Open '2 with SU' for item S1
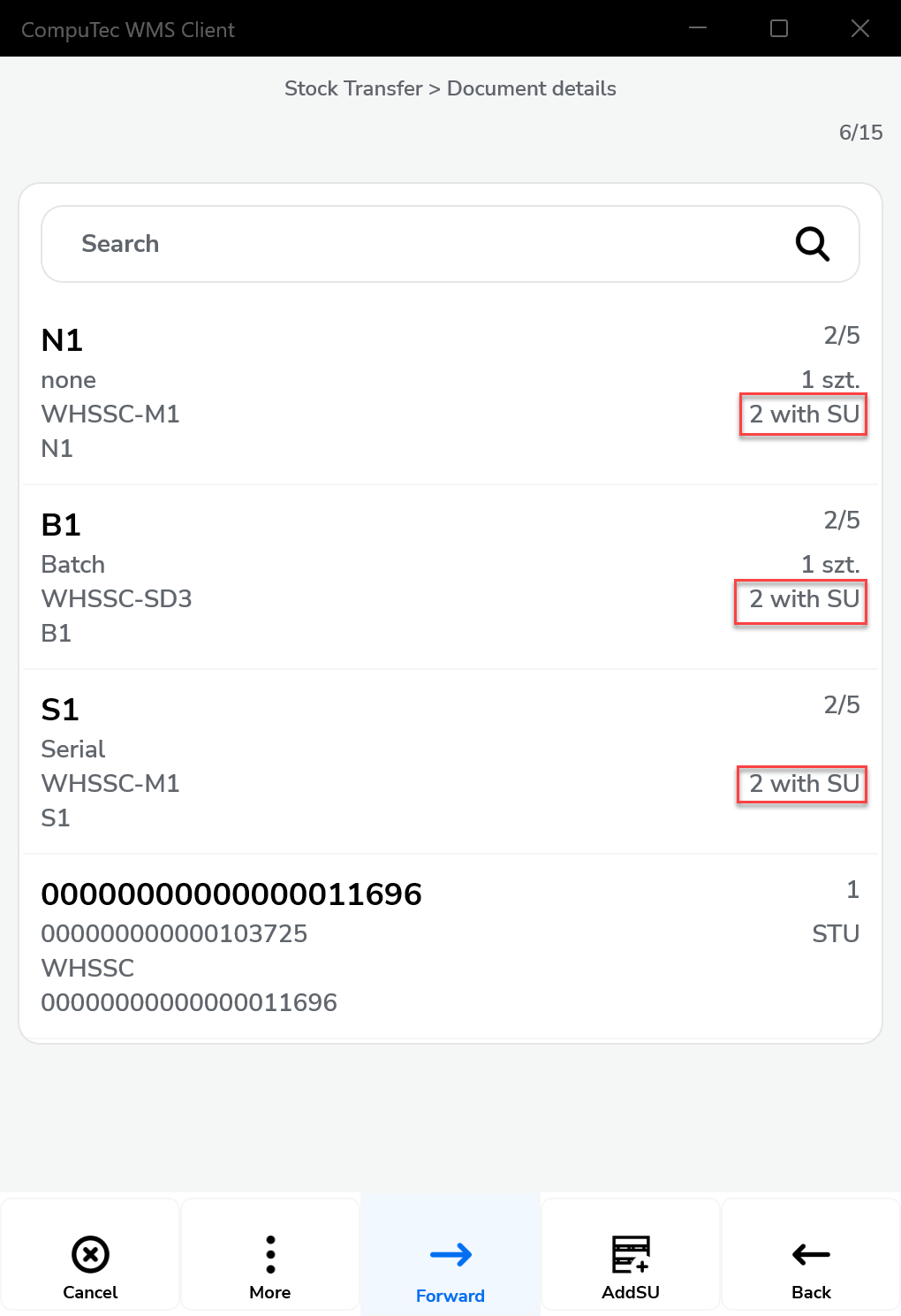The image size is (901, 1316). [800, 784]
